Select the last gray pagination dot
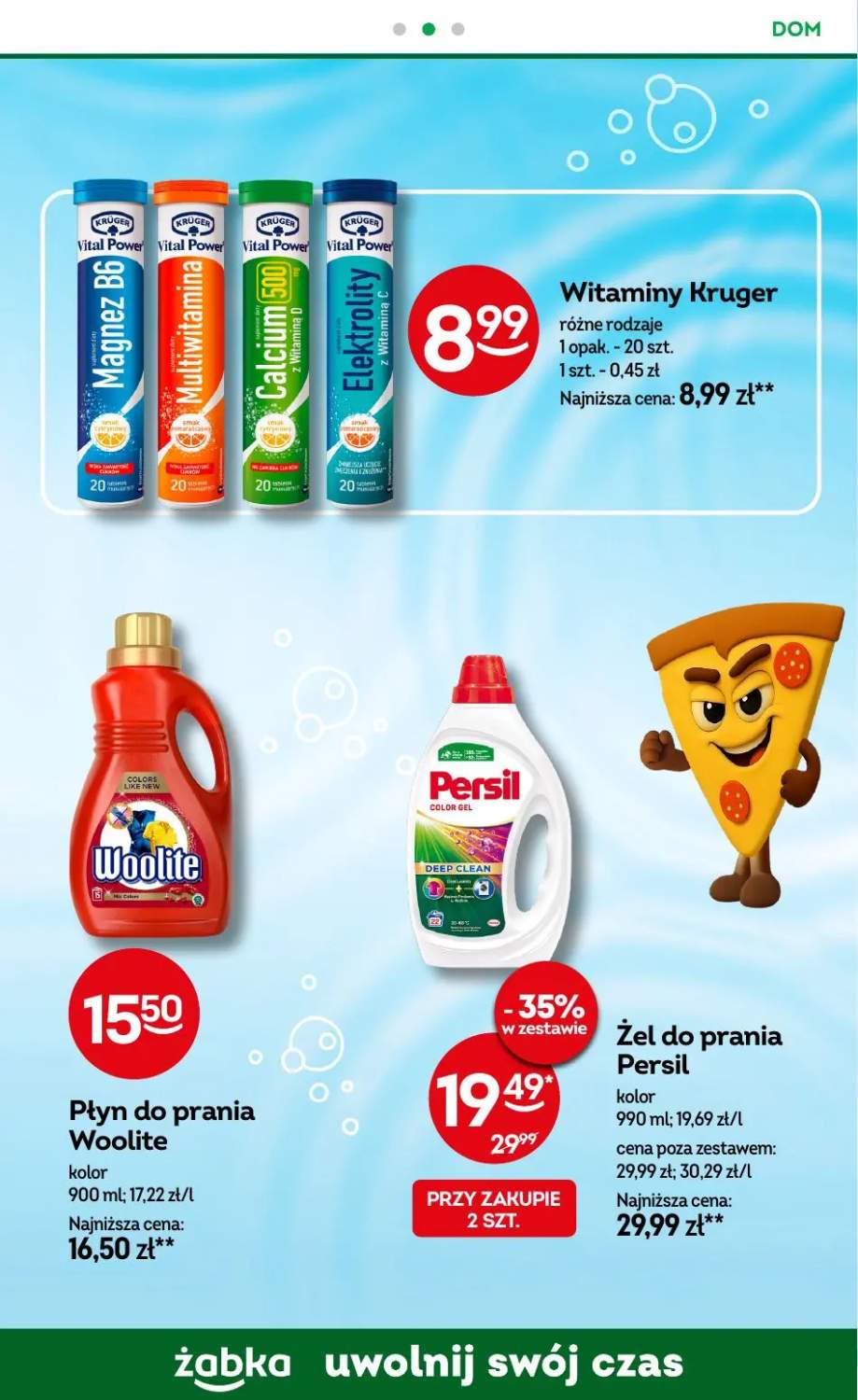 tap(457, 28)
